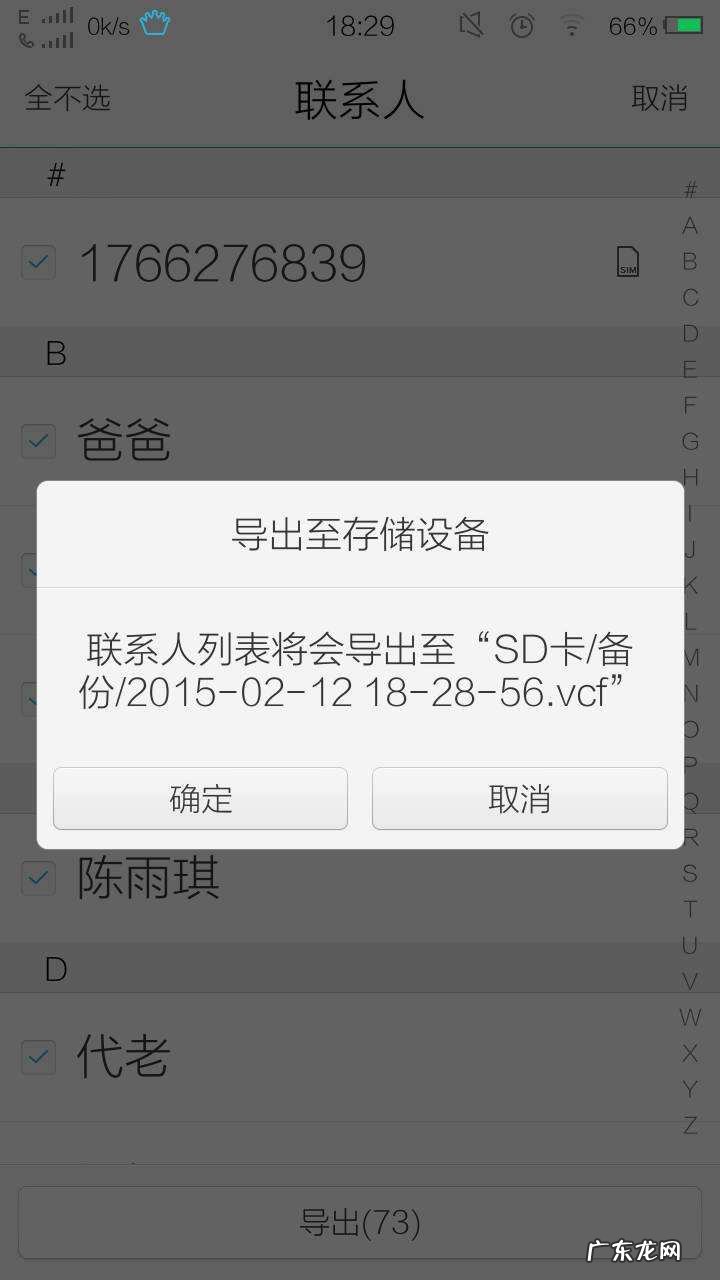The image size is (720, 1280).
Task: Tap the 导出(73) button at the bottom
Action: (360, 1221)
